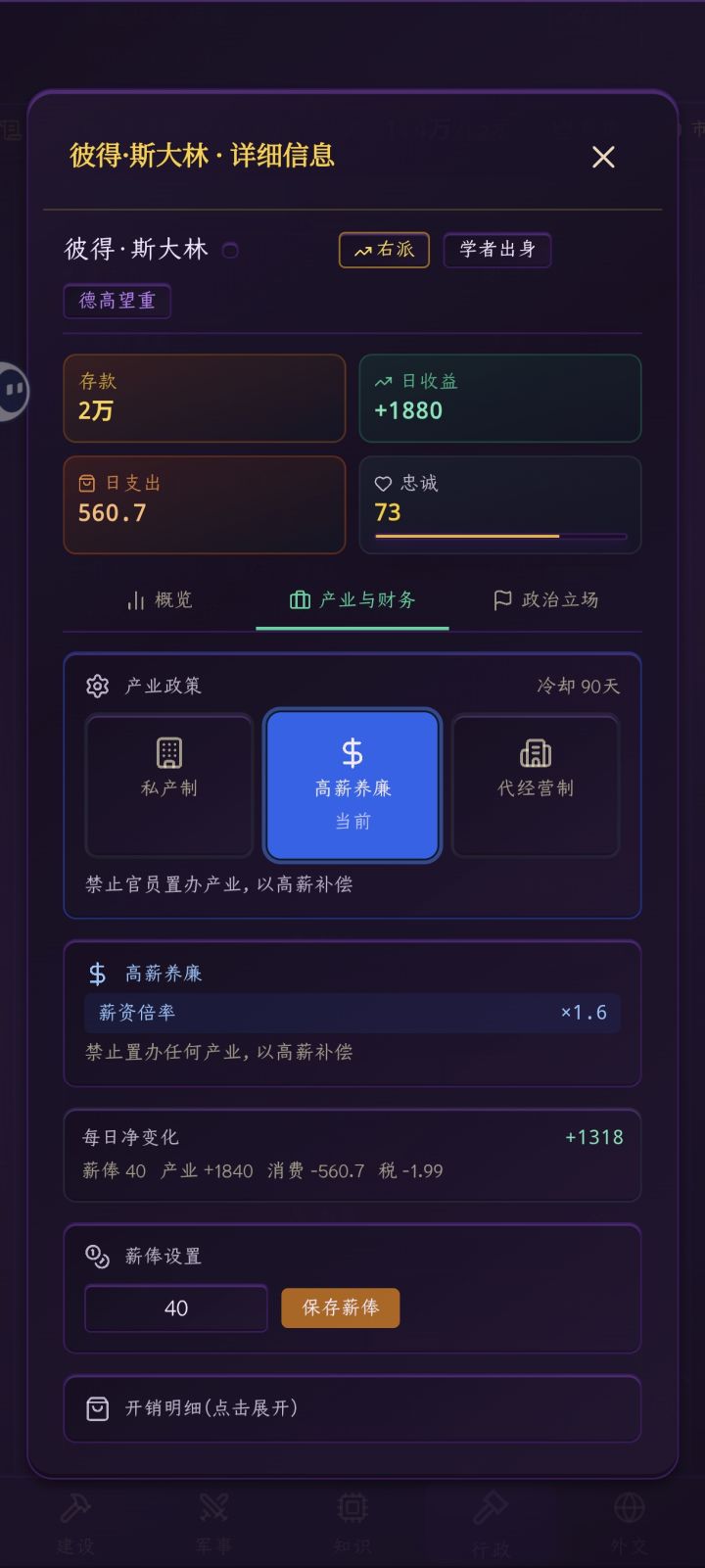
Task: Select the 私产制 industry policy
Action: (167, 785)
